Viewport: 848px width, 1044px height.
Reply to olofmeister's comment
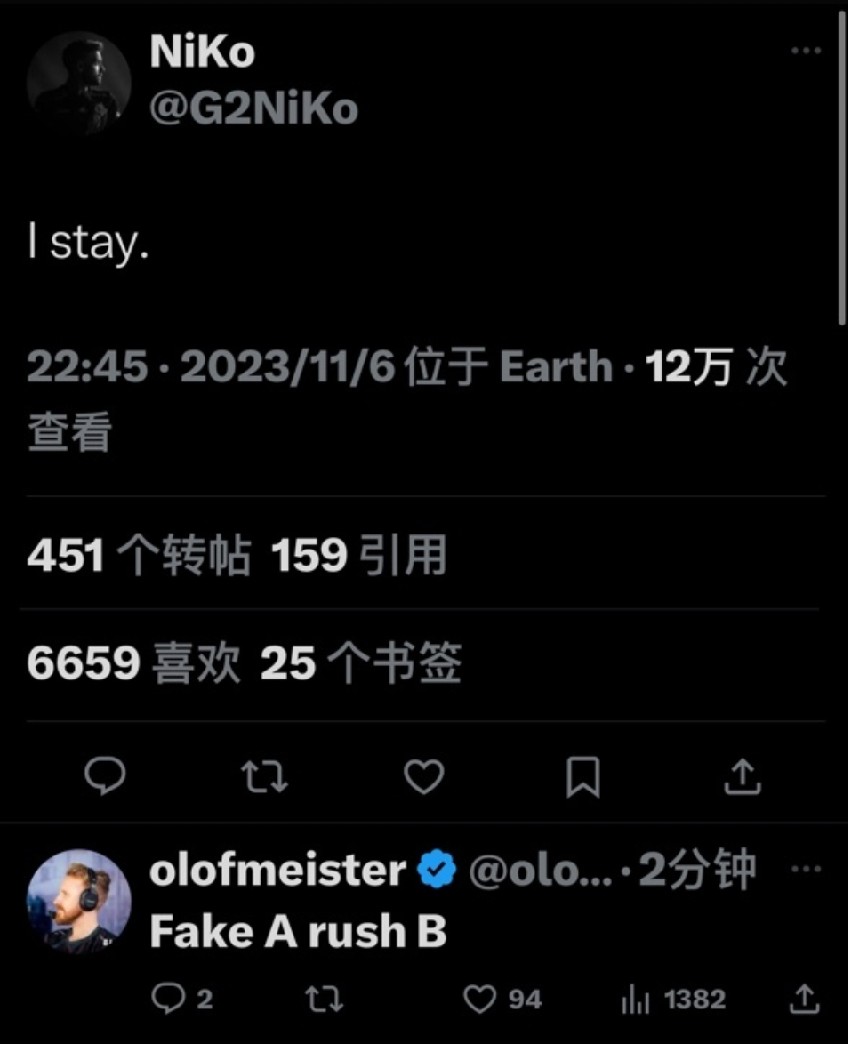pyautogui.click(x=172, y=999)
